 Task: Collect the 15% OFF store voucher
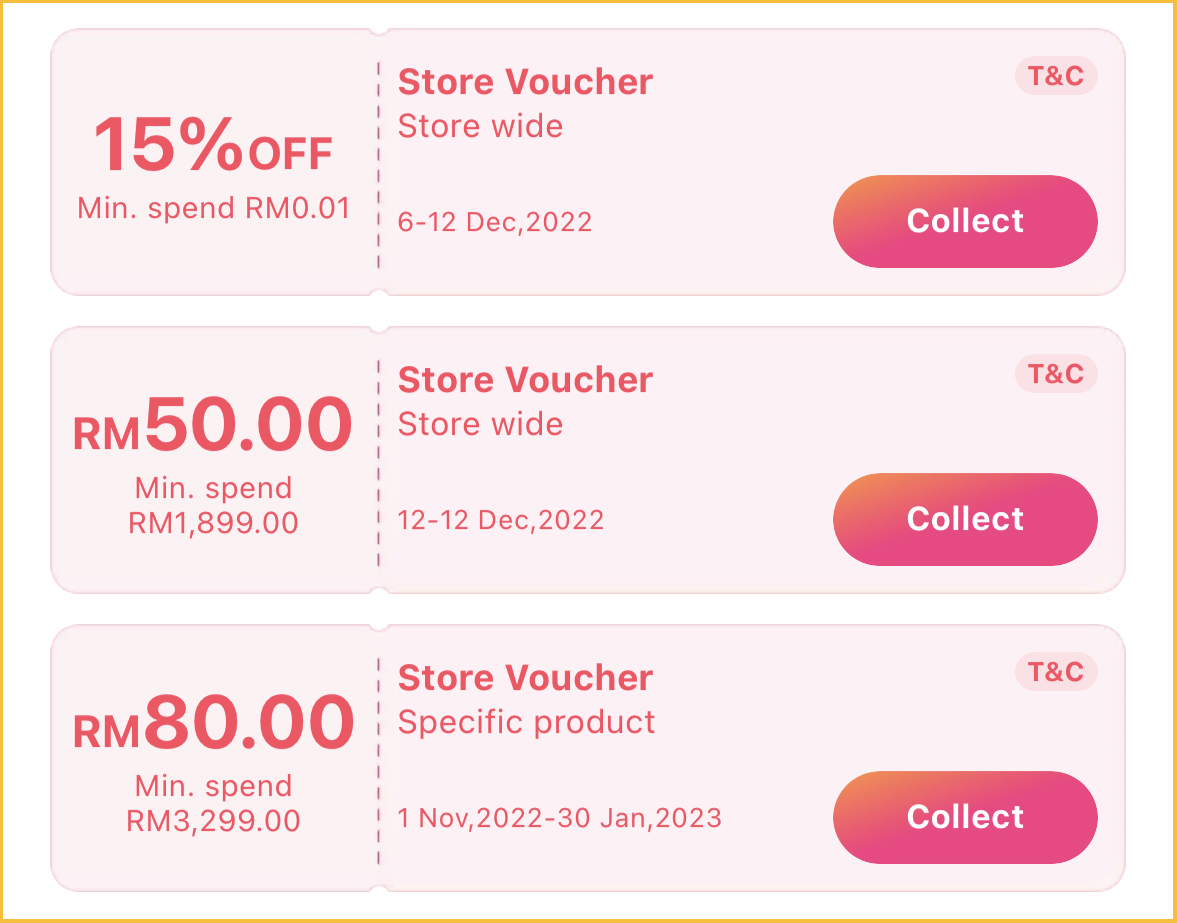pos(965,221)
